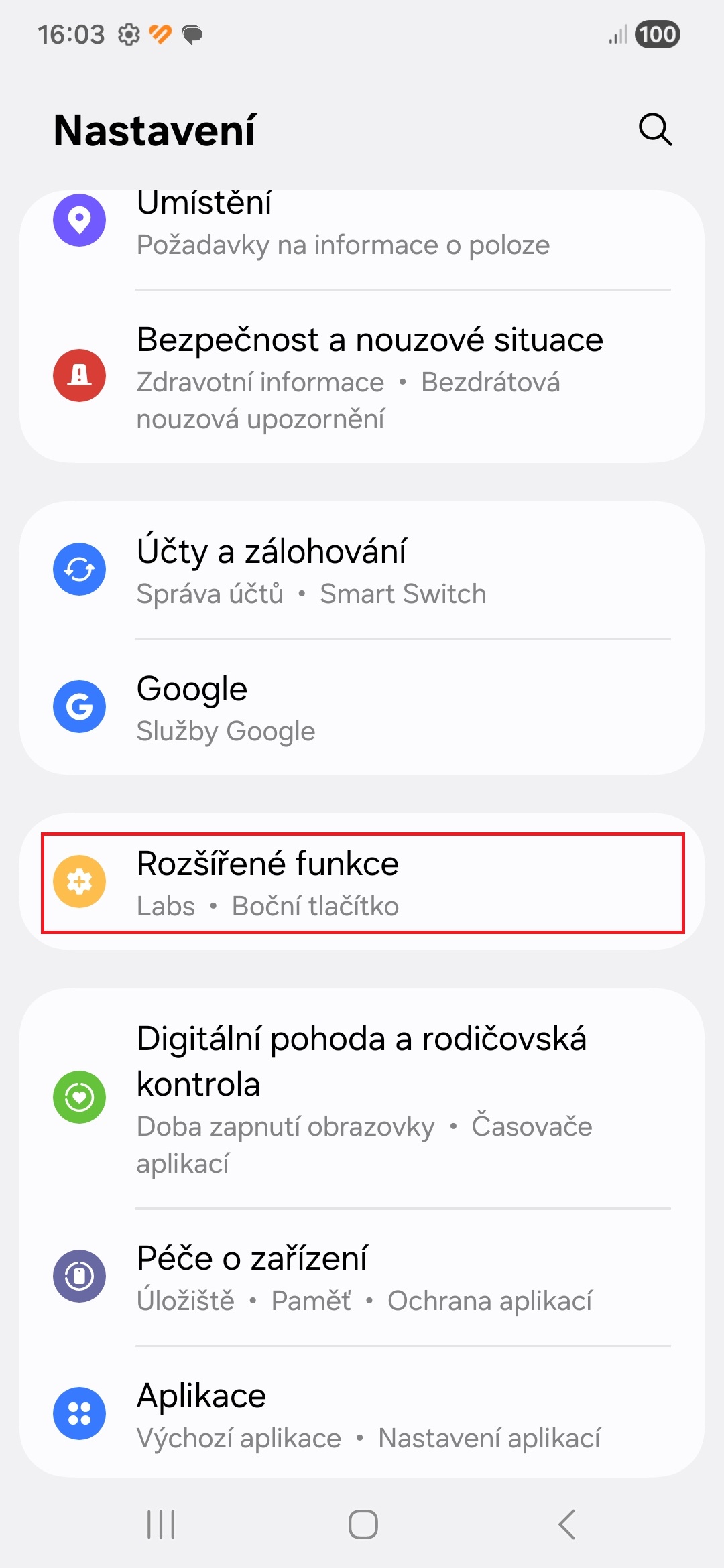Open the recent apps button

coord(161,1524)
